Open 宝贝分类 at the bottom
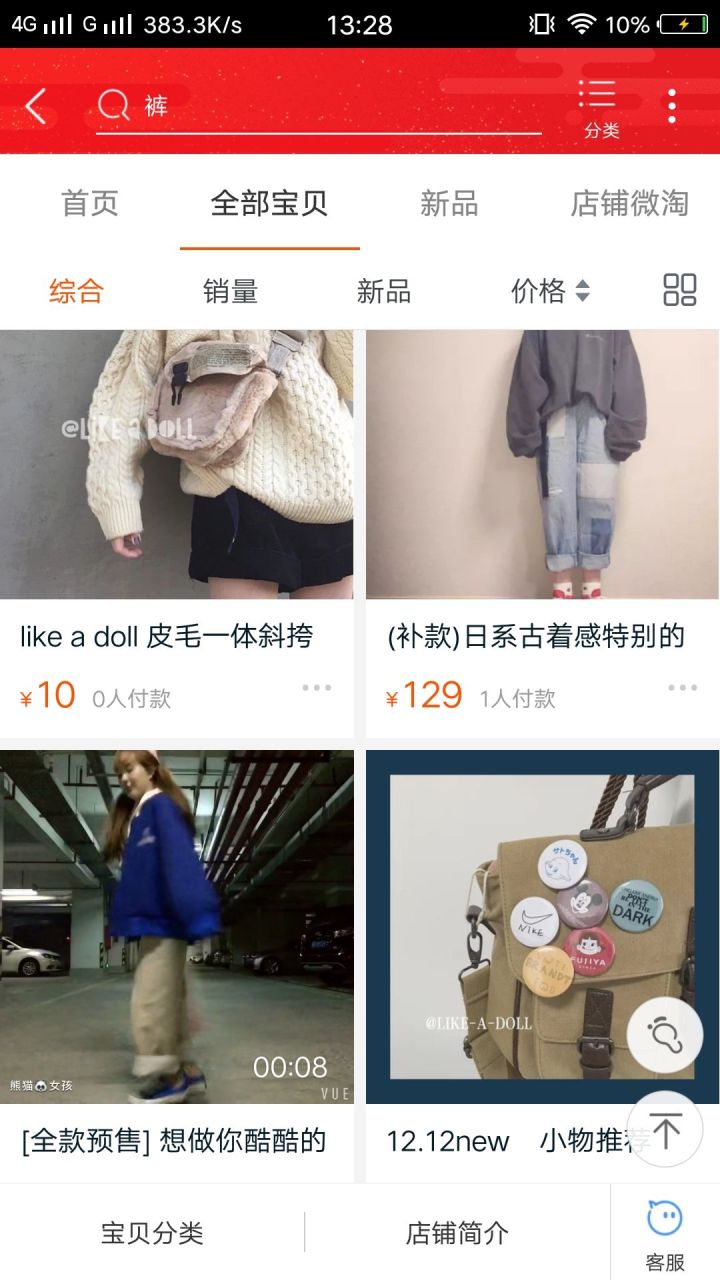720x1280 pixels. 152,1233
